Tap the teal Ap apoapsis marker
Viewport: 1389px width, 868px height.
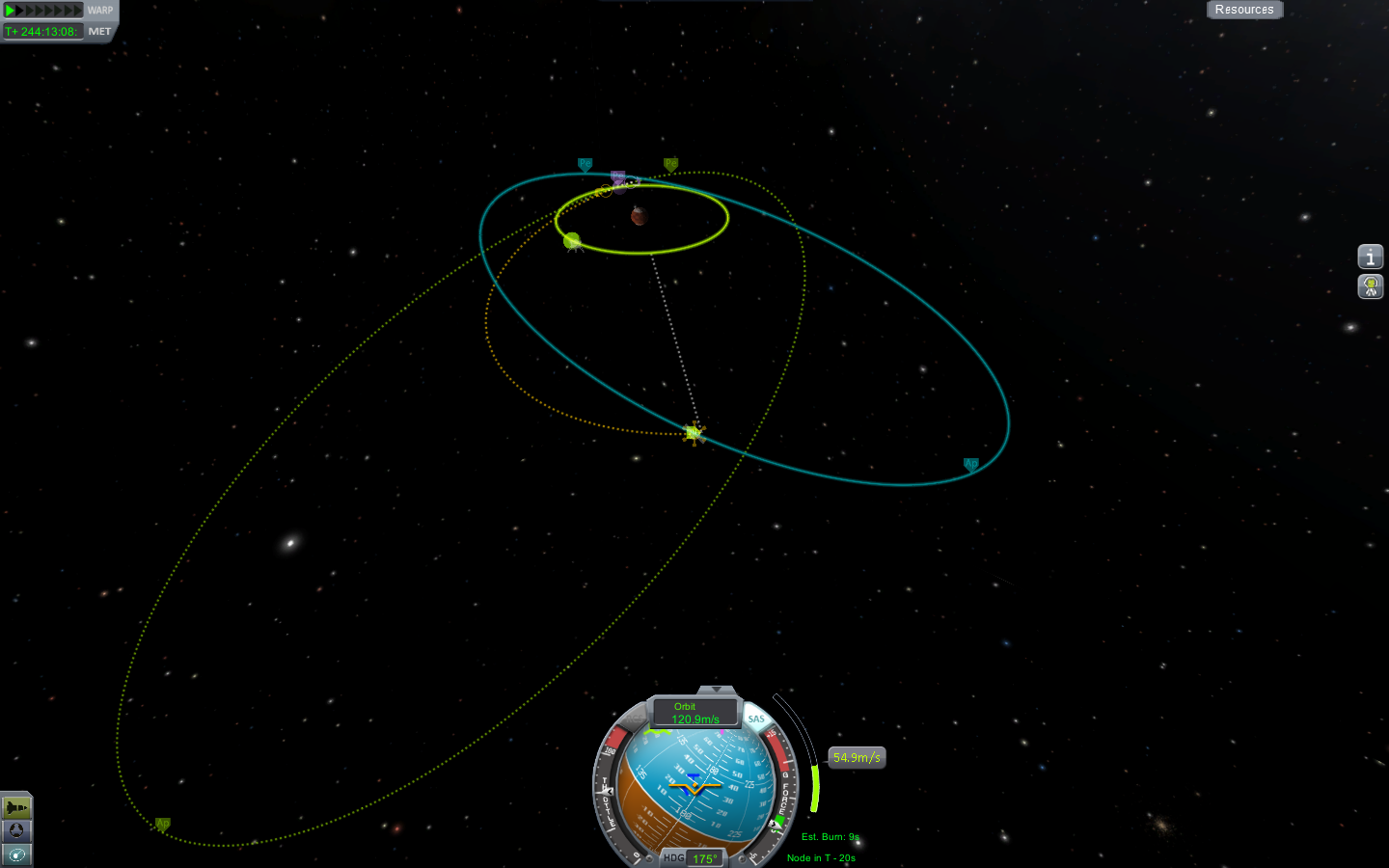tap(970, 465)
